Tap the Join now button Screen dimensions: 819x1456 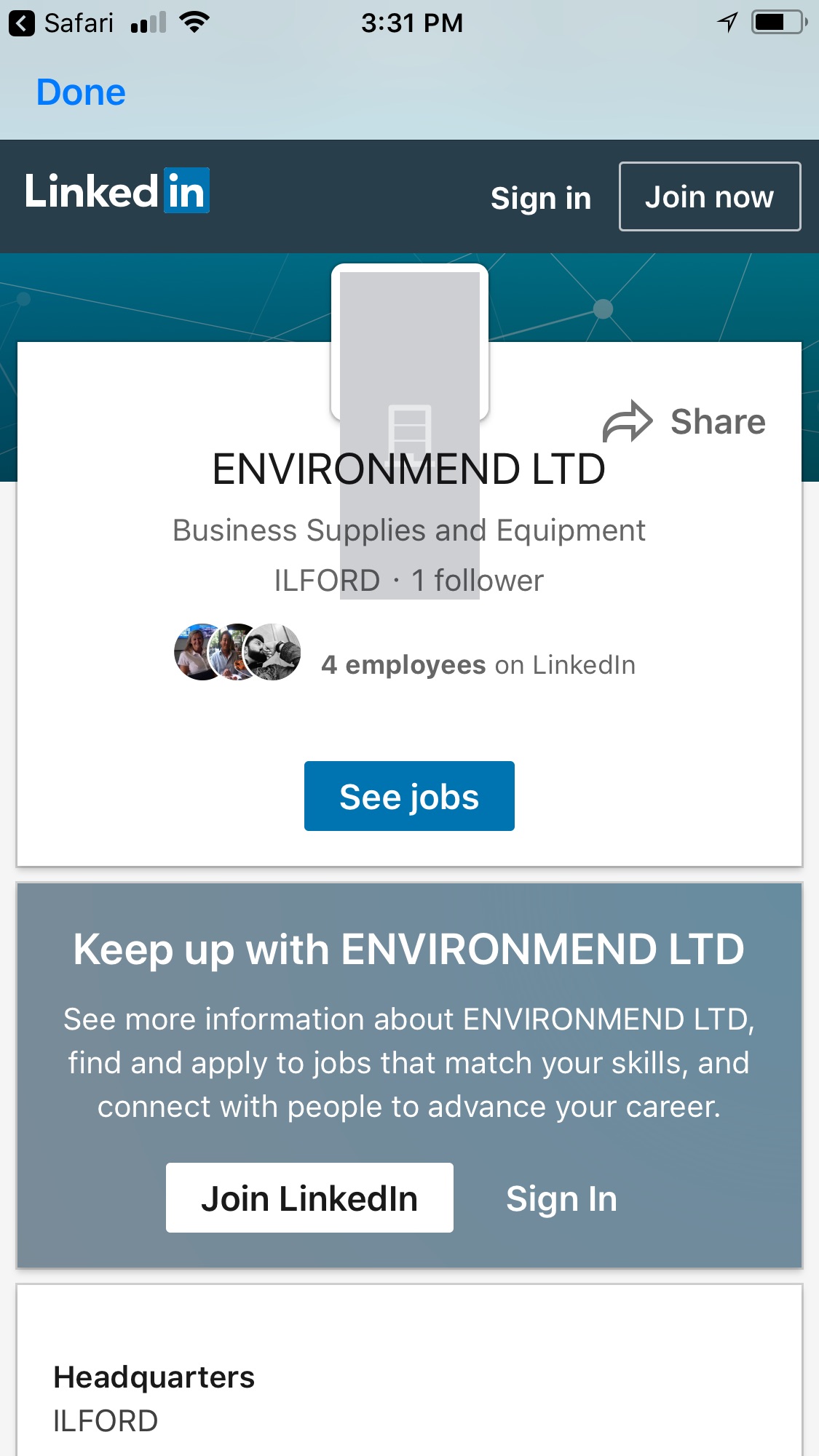coord(709,196)
